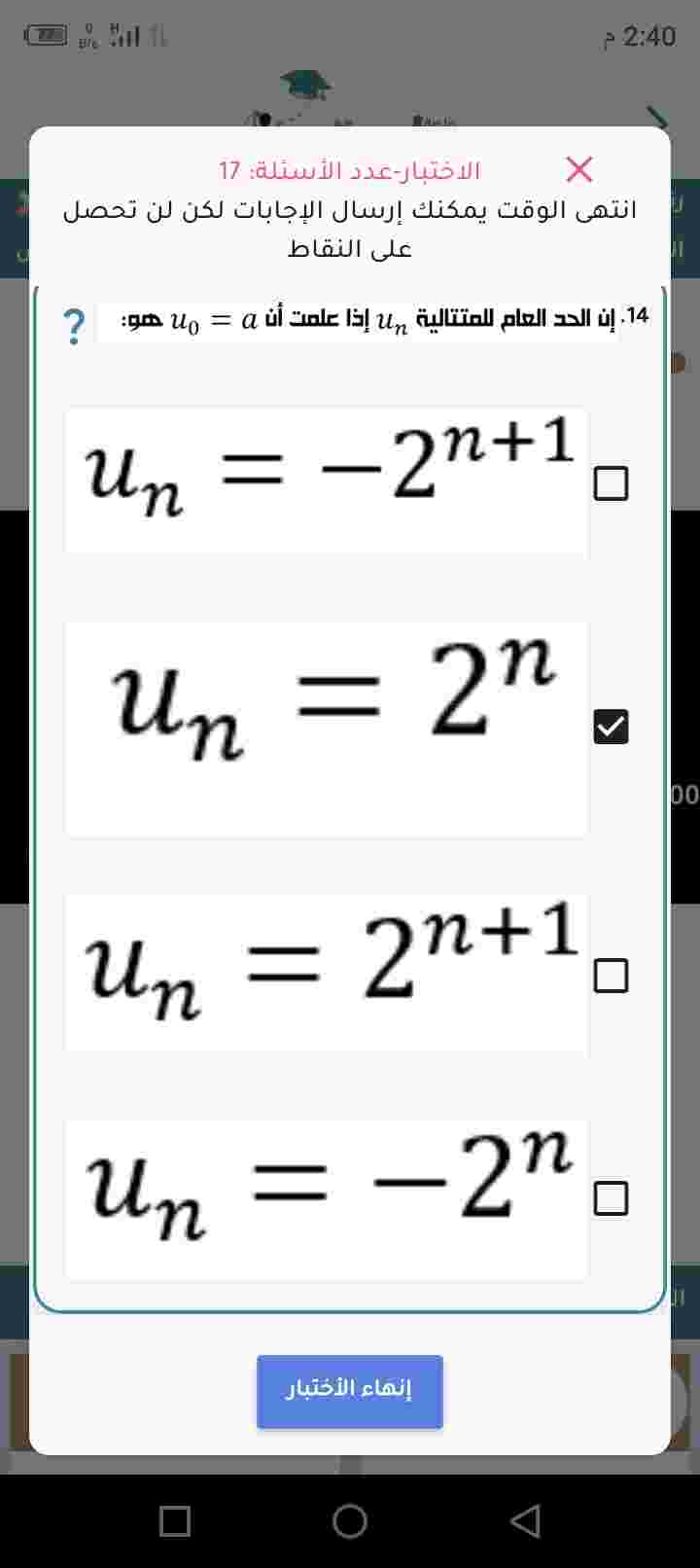Image resolution: width=700 pixels, height=1568 pixels.
Task: Tap the إنهاء الأختبار button
Action: coord(349,1391)
